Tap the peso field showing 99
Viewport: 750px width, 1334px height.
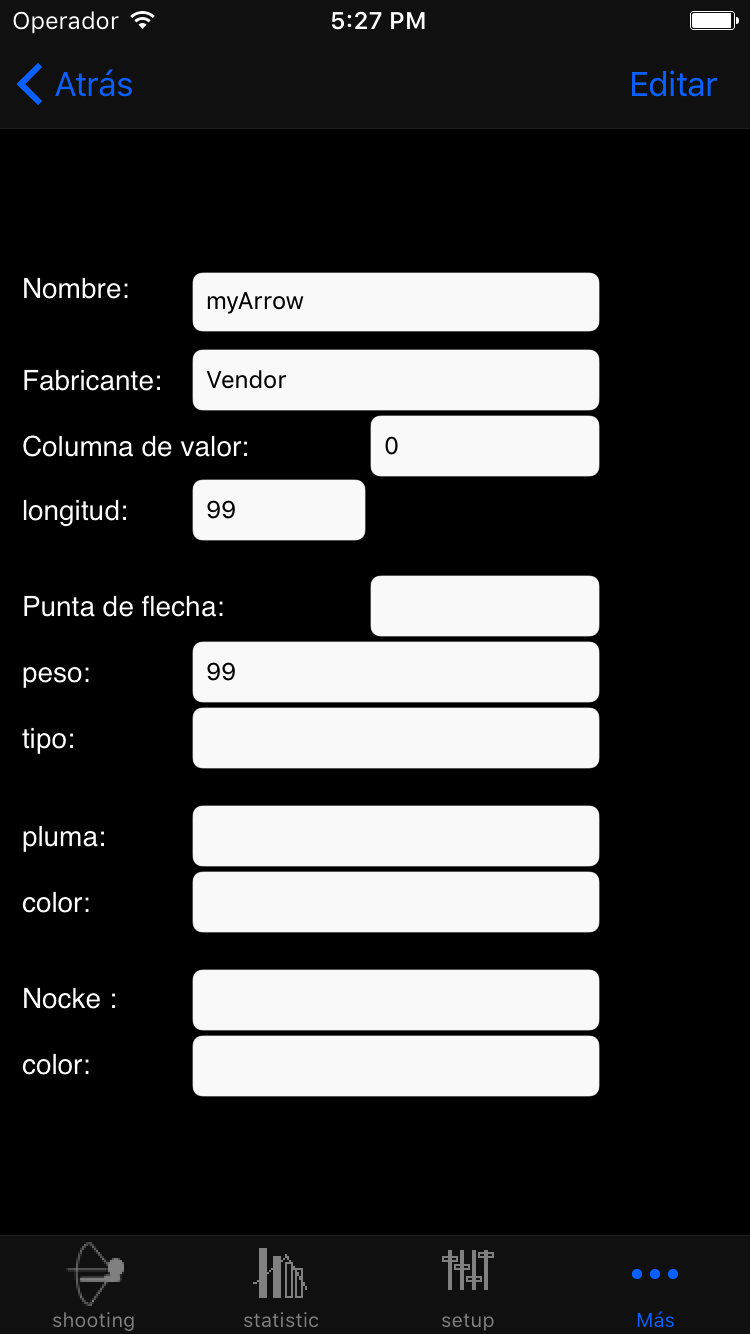(395, 672)
